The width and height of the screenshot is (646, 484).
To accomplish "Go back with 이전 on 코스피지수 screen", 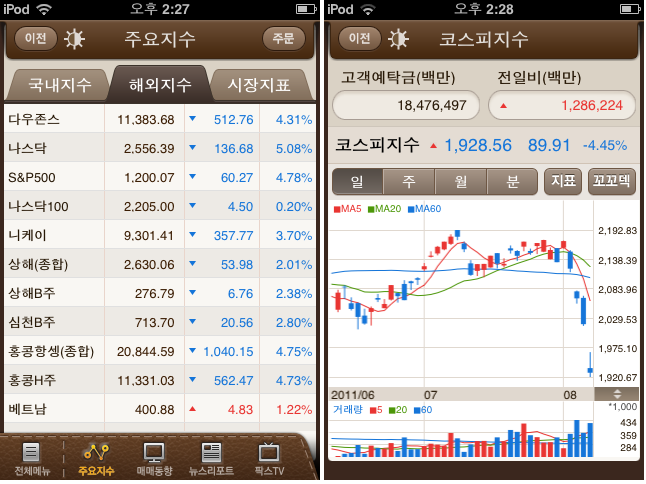I will point(359,40).
